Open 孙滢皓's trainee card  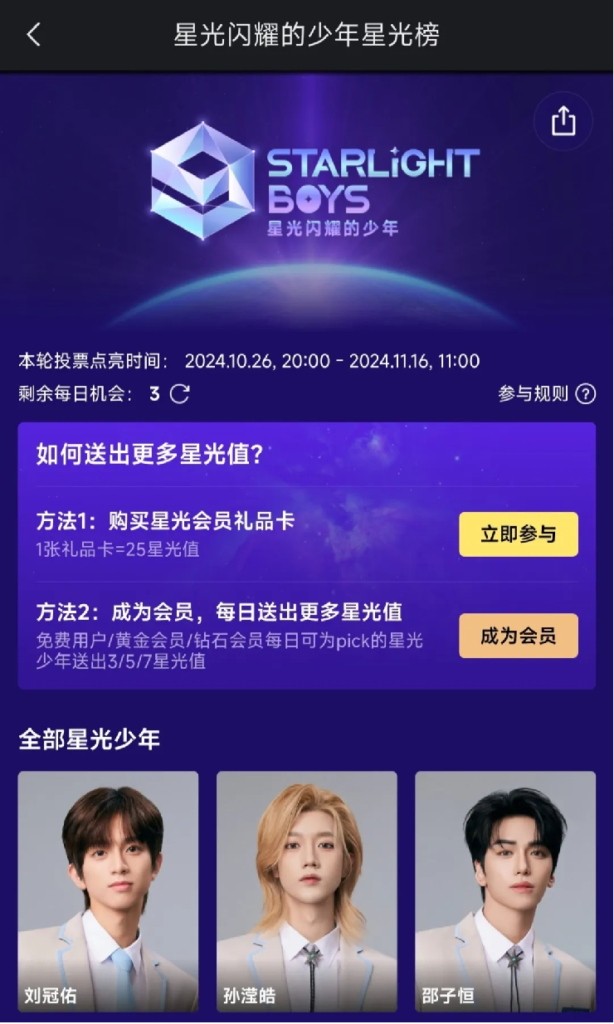point(306,890)
